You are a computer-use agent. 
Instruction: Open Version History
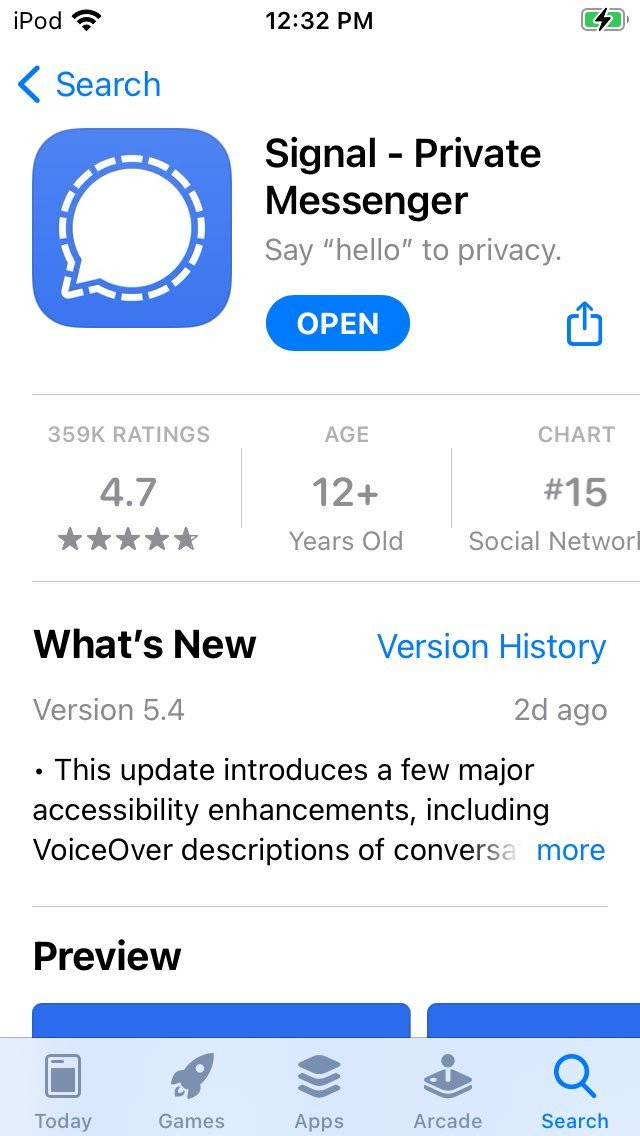491,646
